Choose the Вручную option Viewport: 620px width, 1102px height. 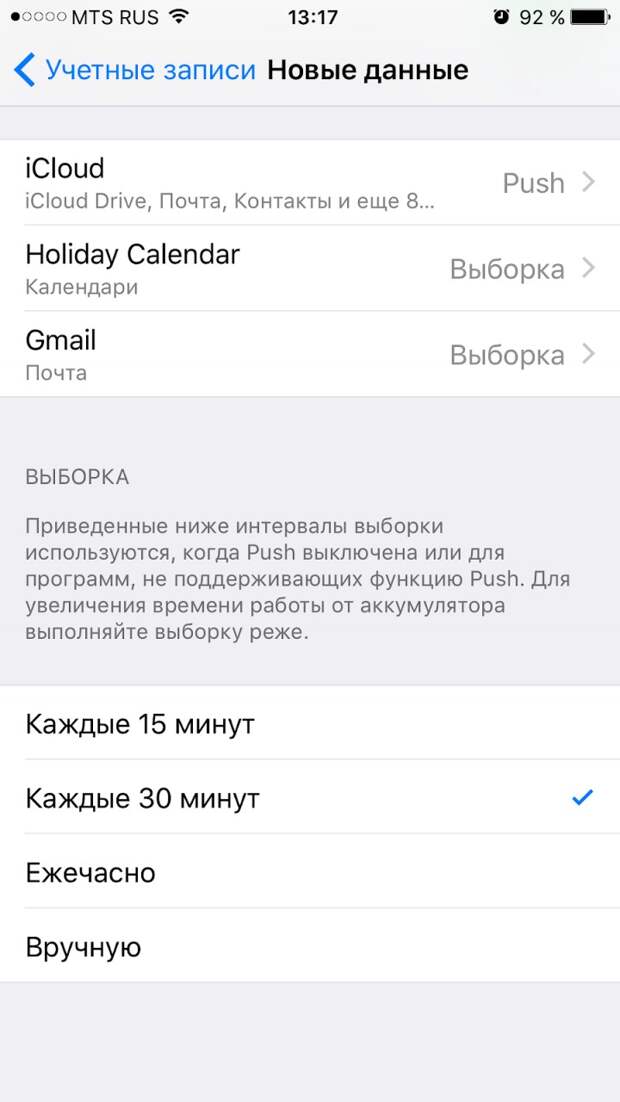point(310,946)
